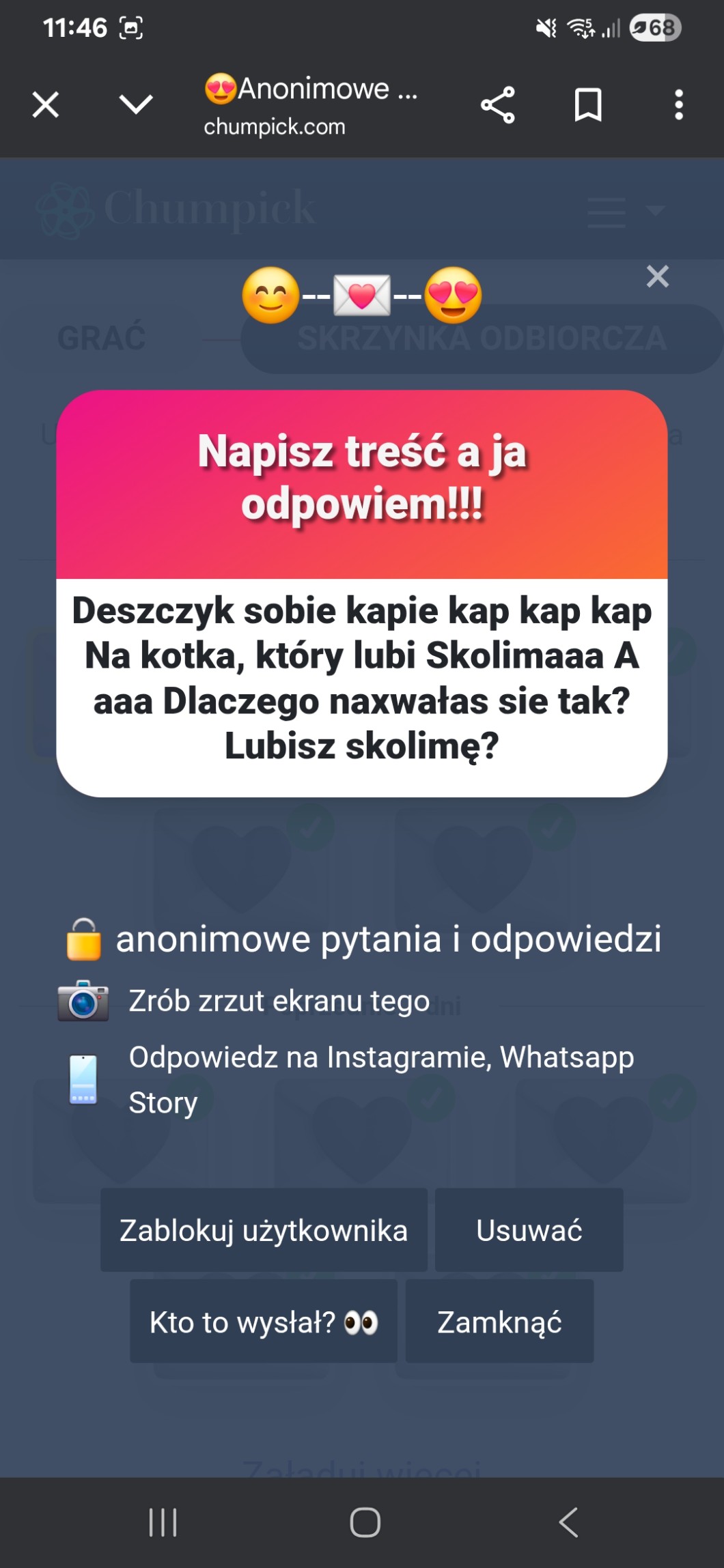The height and width of the screenshot is (1568, 724).
Task: Reveal sender via Kto to wysłał?
Action: click(264, 1322)
